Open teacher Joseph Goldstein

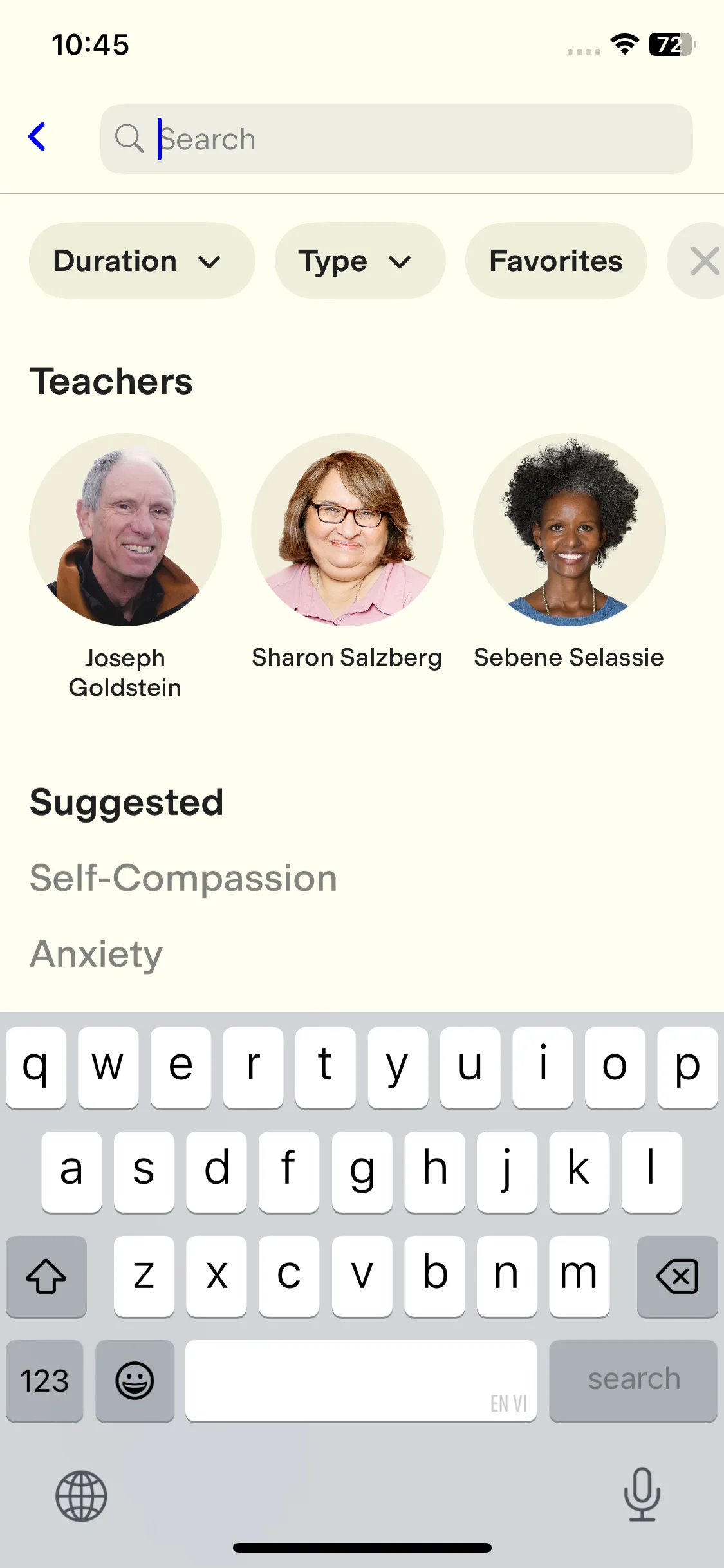(x=125, y=566)
